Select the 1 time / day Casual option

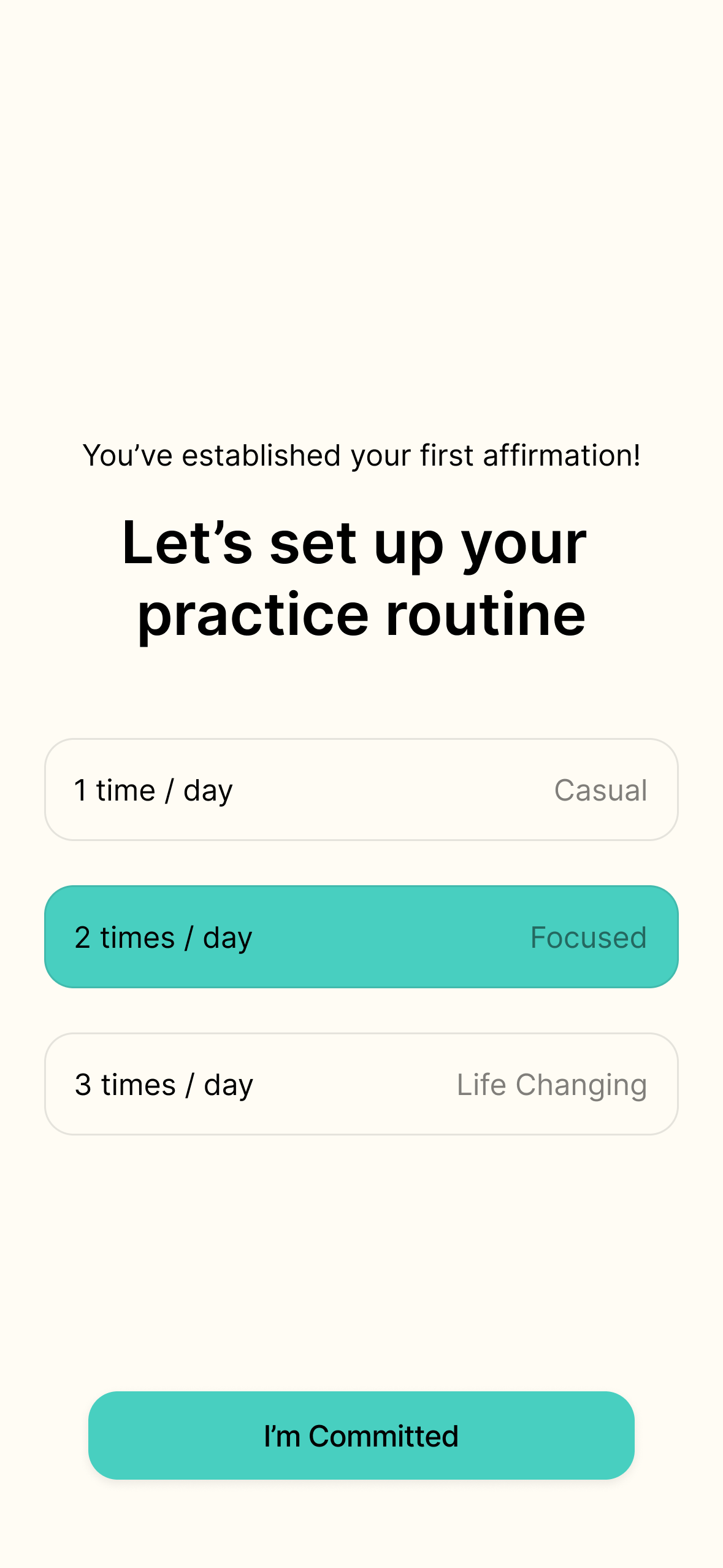pos(361,790)
